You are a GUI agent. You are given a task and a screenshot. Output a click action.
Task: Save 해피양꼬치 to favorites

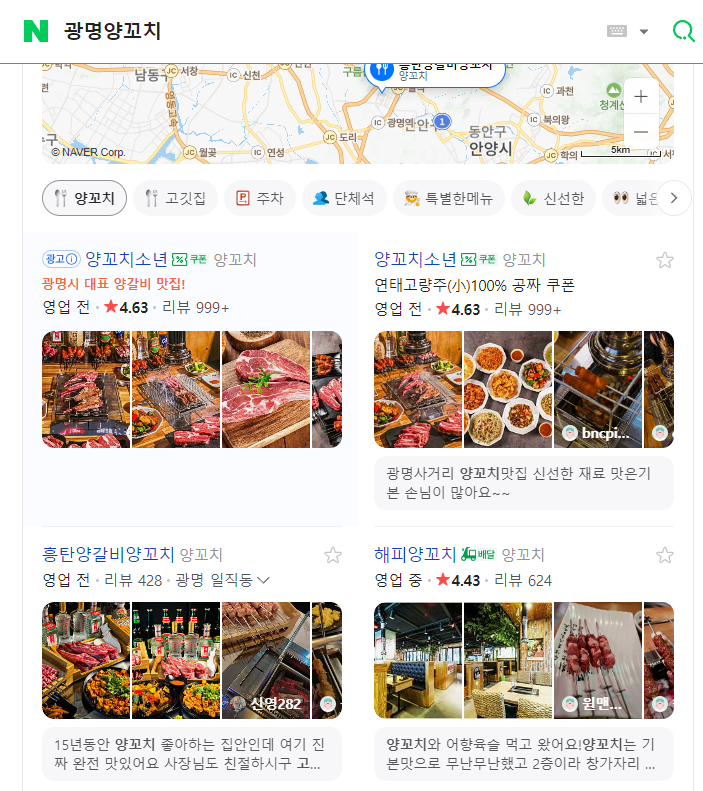point(664,555)
